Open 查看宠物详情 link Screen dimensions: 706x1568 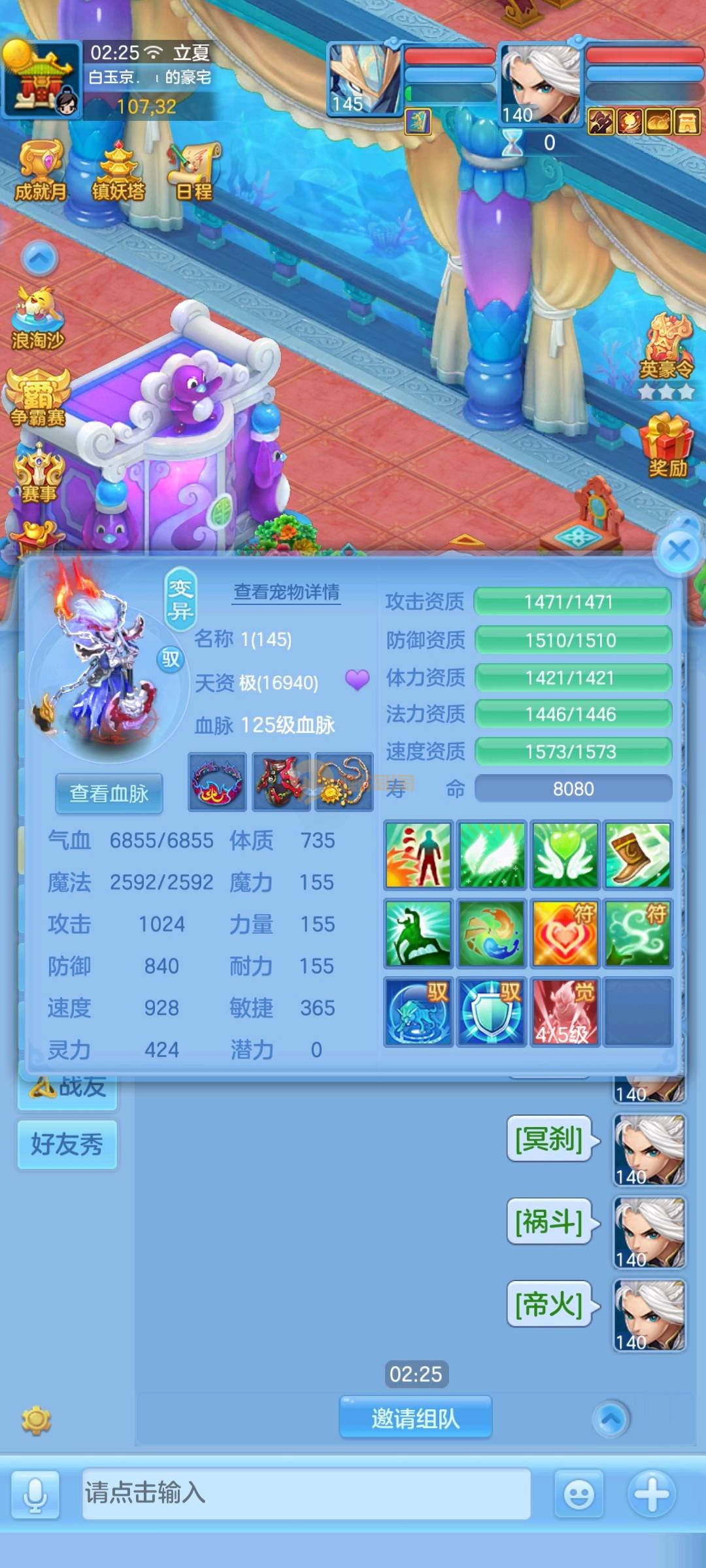tap(286, 592)
